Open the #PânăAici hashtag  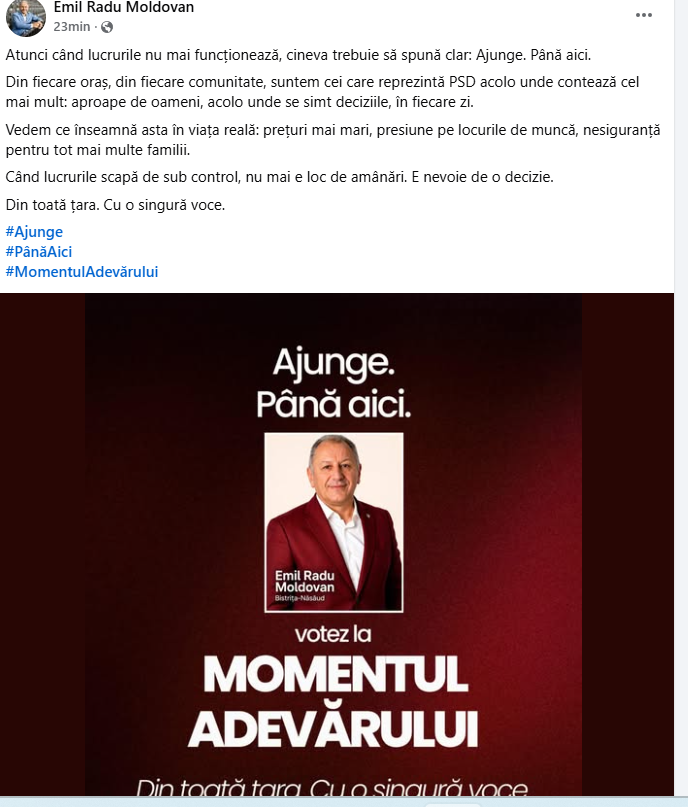pyautogui.click(x=39, y=252)
